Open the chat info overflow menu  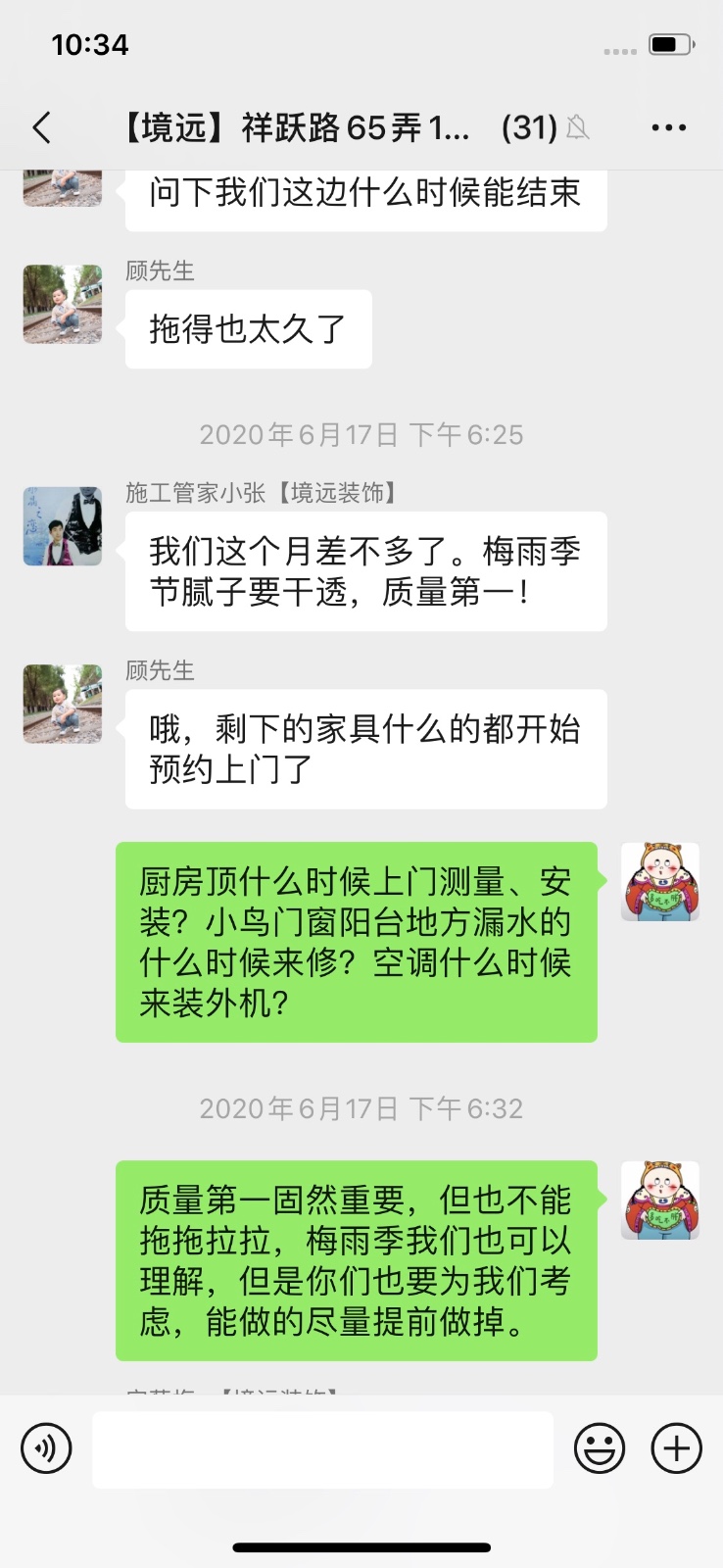668,127
